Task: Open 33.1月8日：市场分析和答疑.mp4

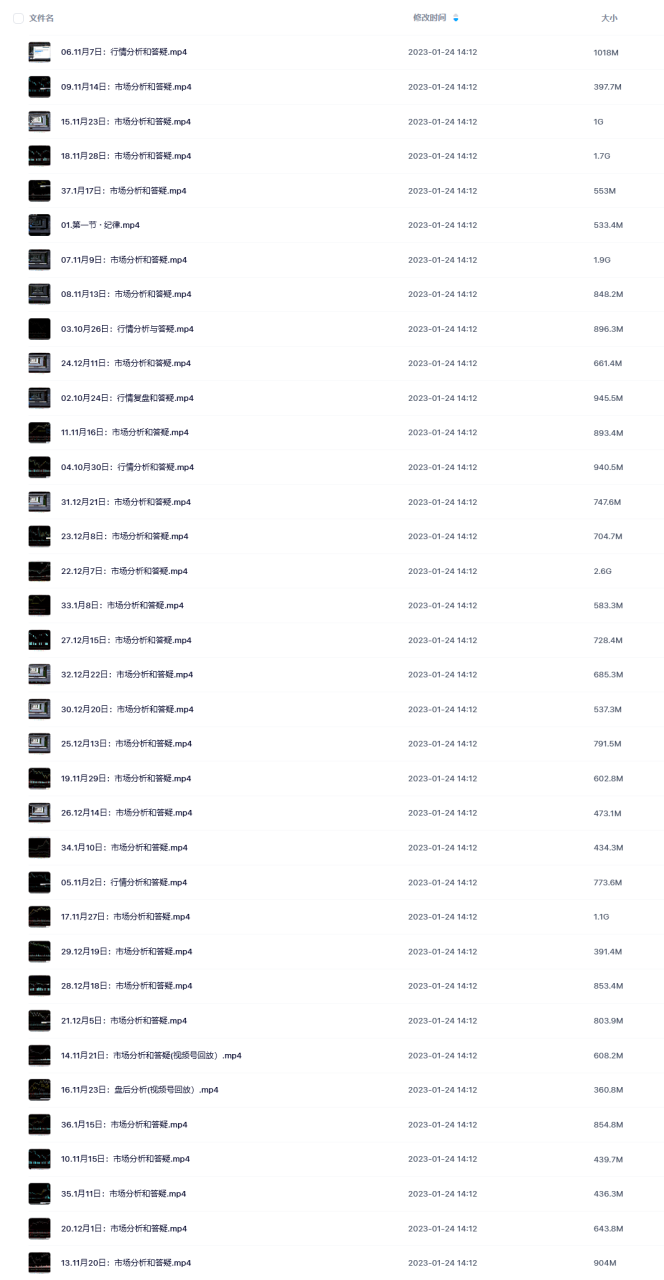Action: [x=122, y=606]
